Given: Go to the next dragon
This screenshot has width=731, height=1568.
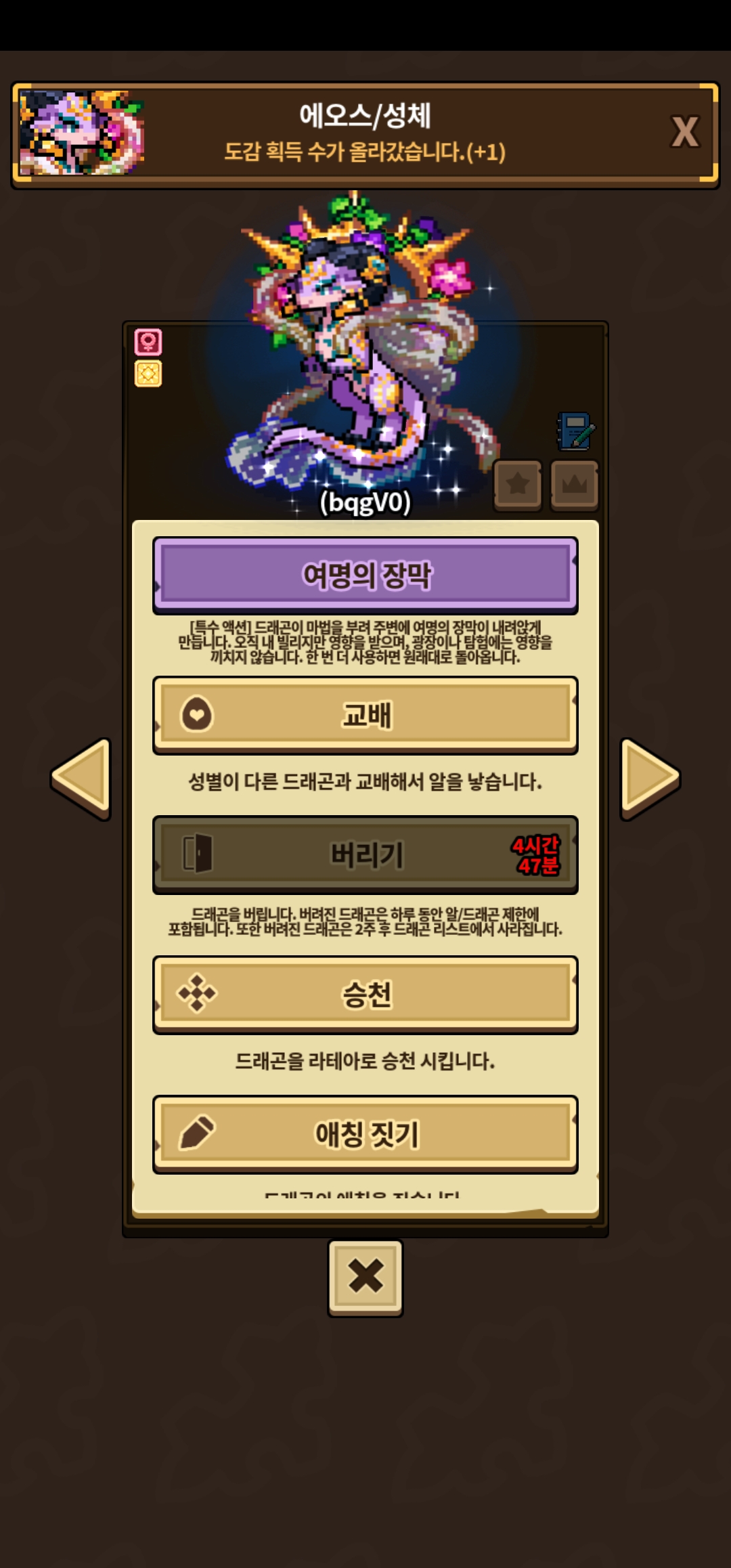Looking at the screenshot, I should tap(648, 779).
